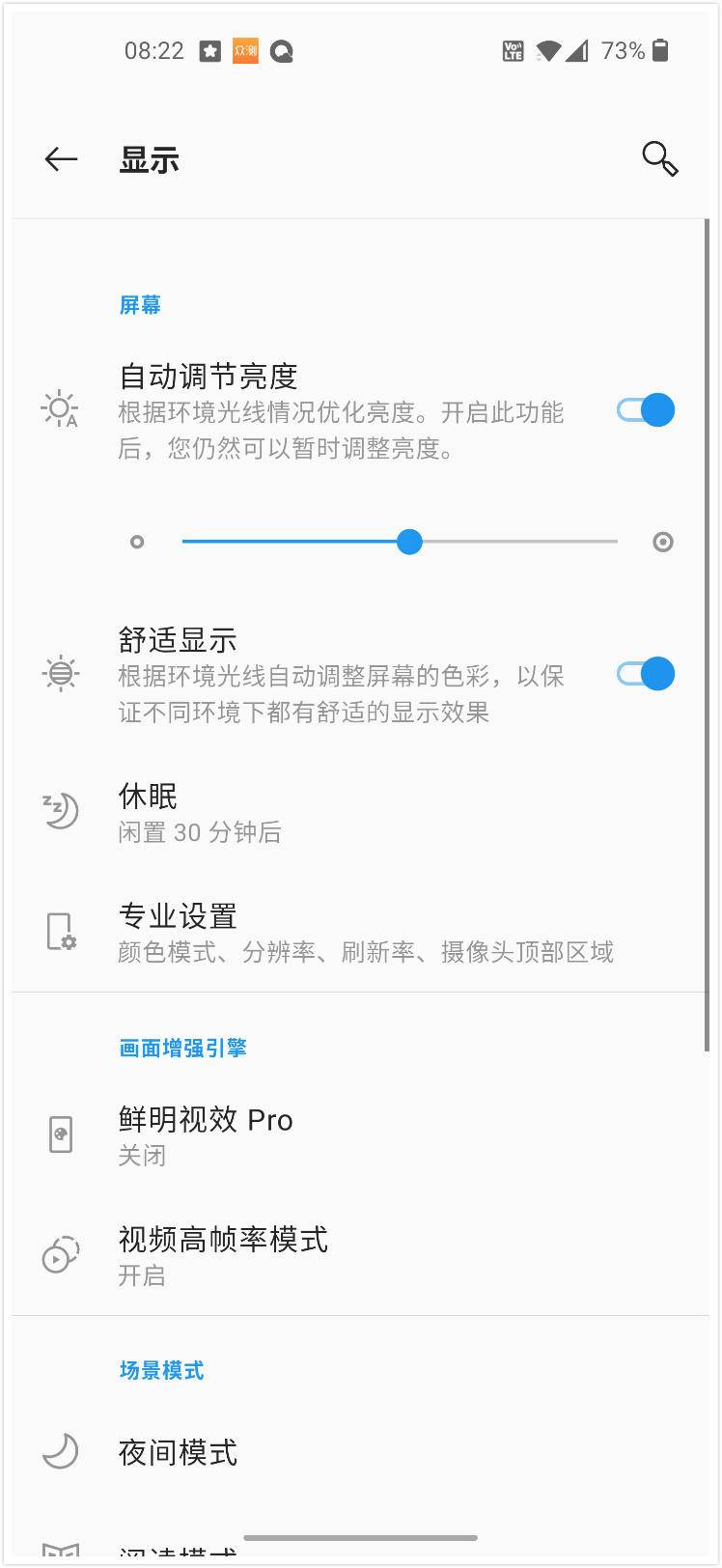This screenshot has width=722, height=1568.
Task: Open search in display settings
Action: tap(657, 159)
